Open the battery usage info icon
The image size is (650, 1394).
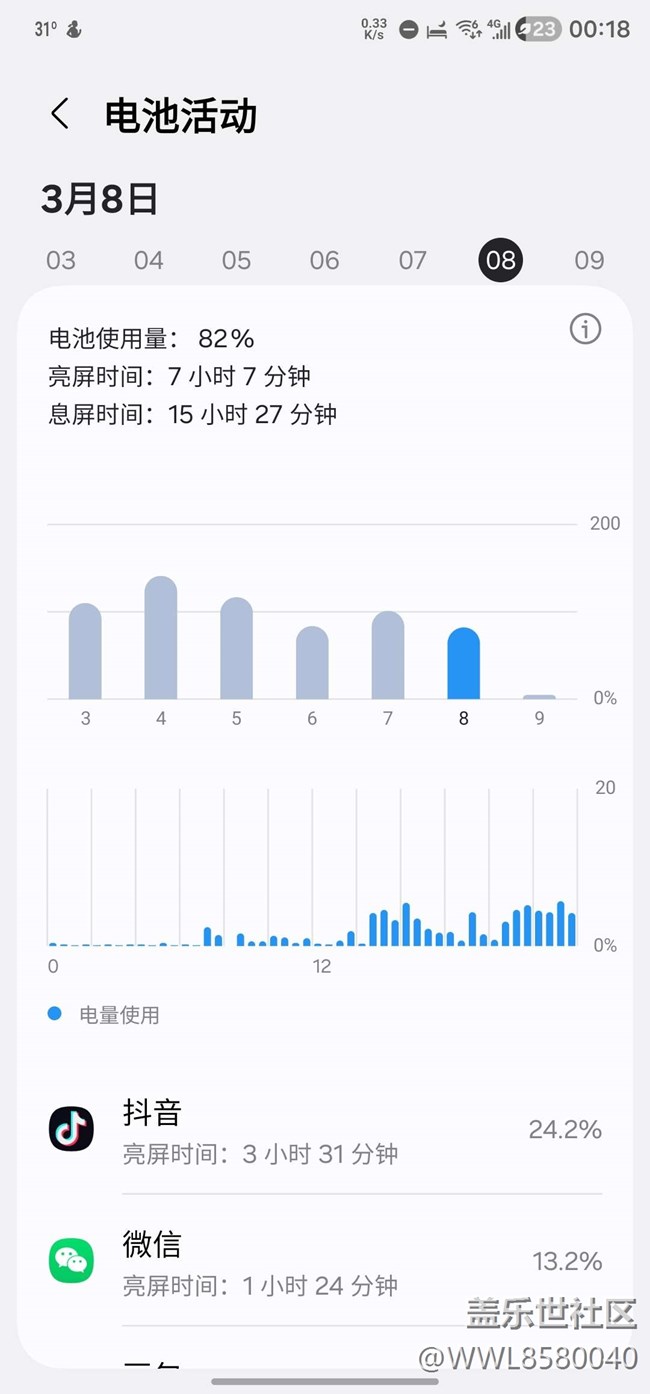pyautogui.click(x=585, y=328)
